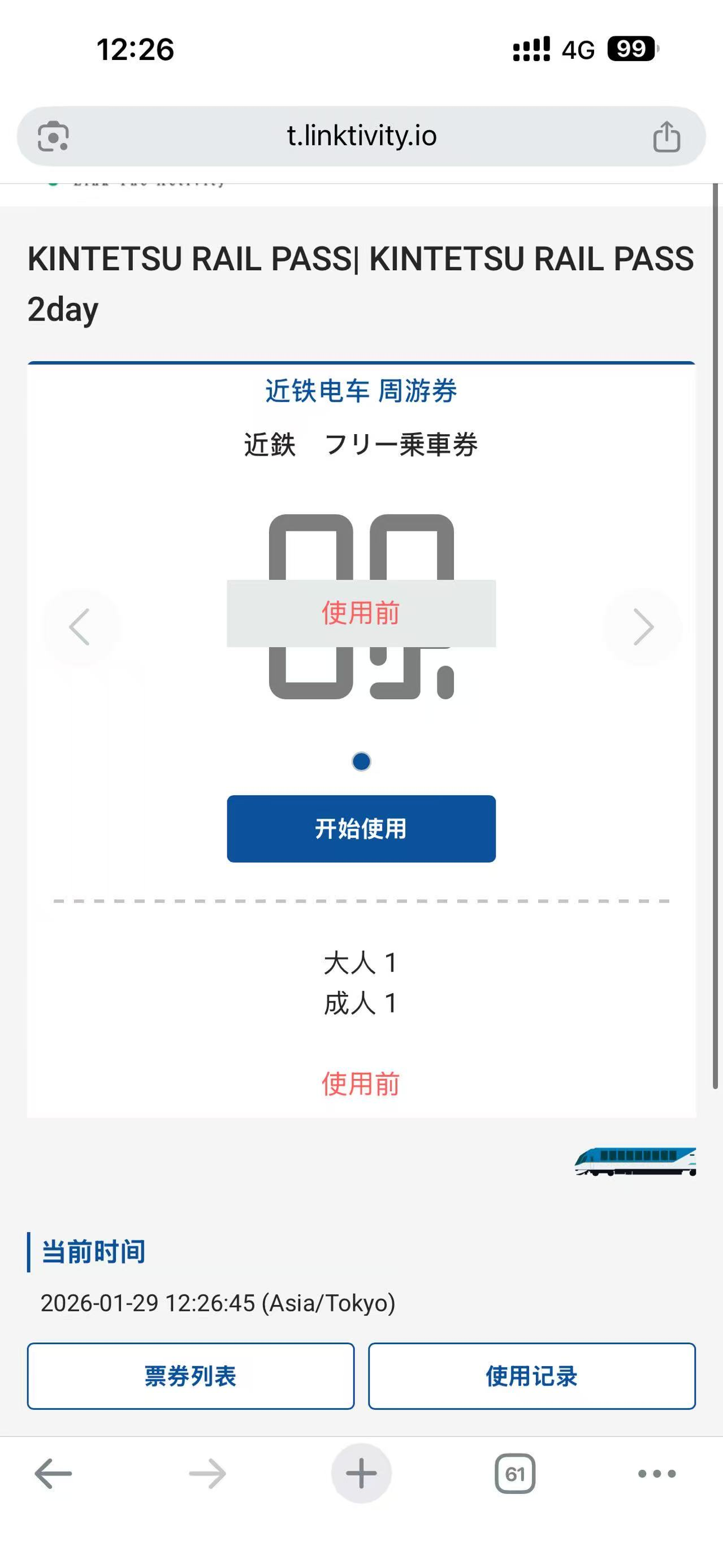Open the 票券列表 ticket list
Image resolution: width=723 pixels, height=1568 pixels.
click(191, 1376)
